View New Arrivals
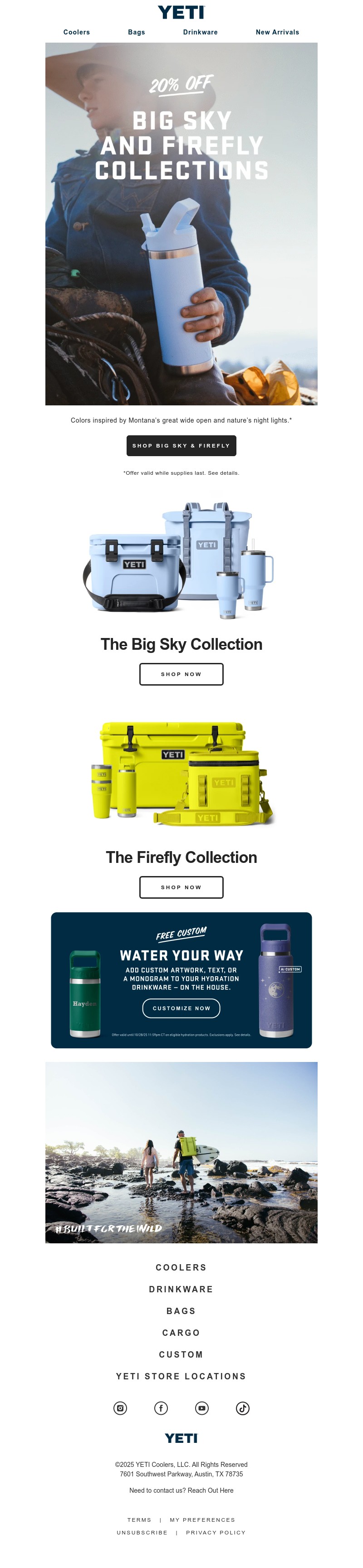Screen dimensions: 363x1568 click(x=277, y=32)
